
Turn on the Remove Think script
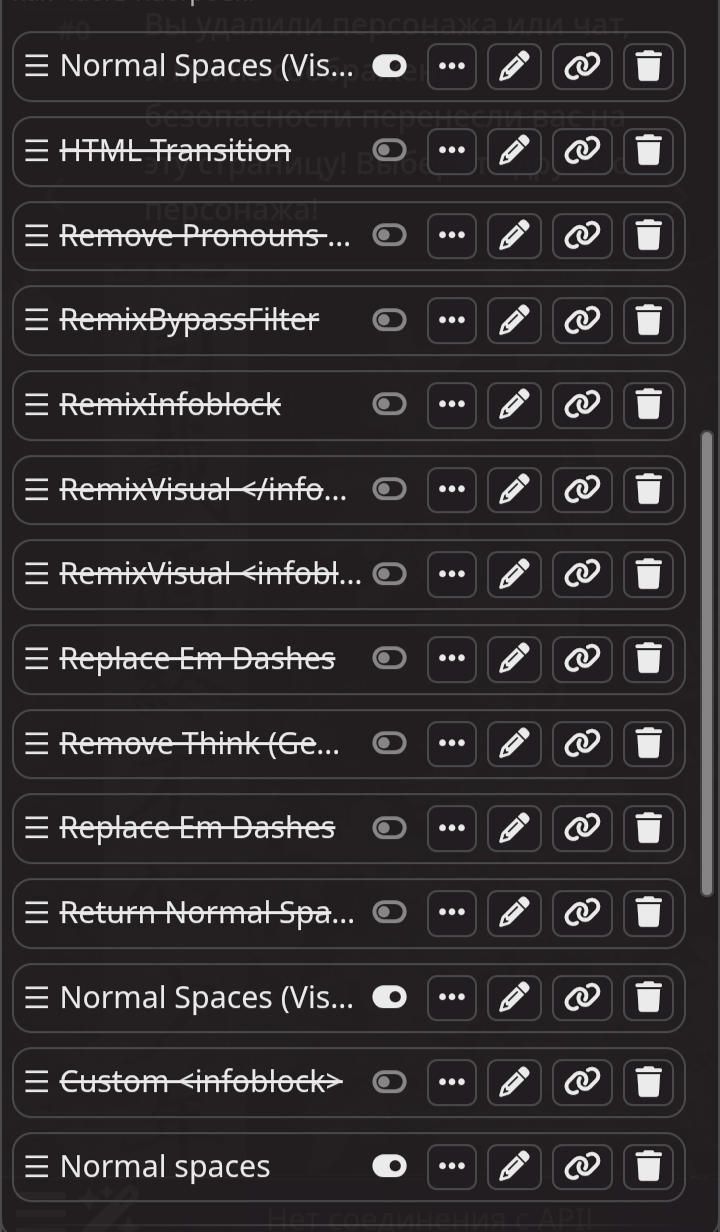pos(389,743)
